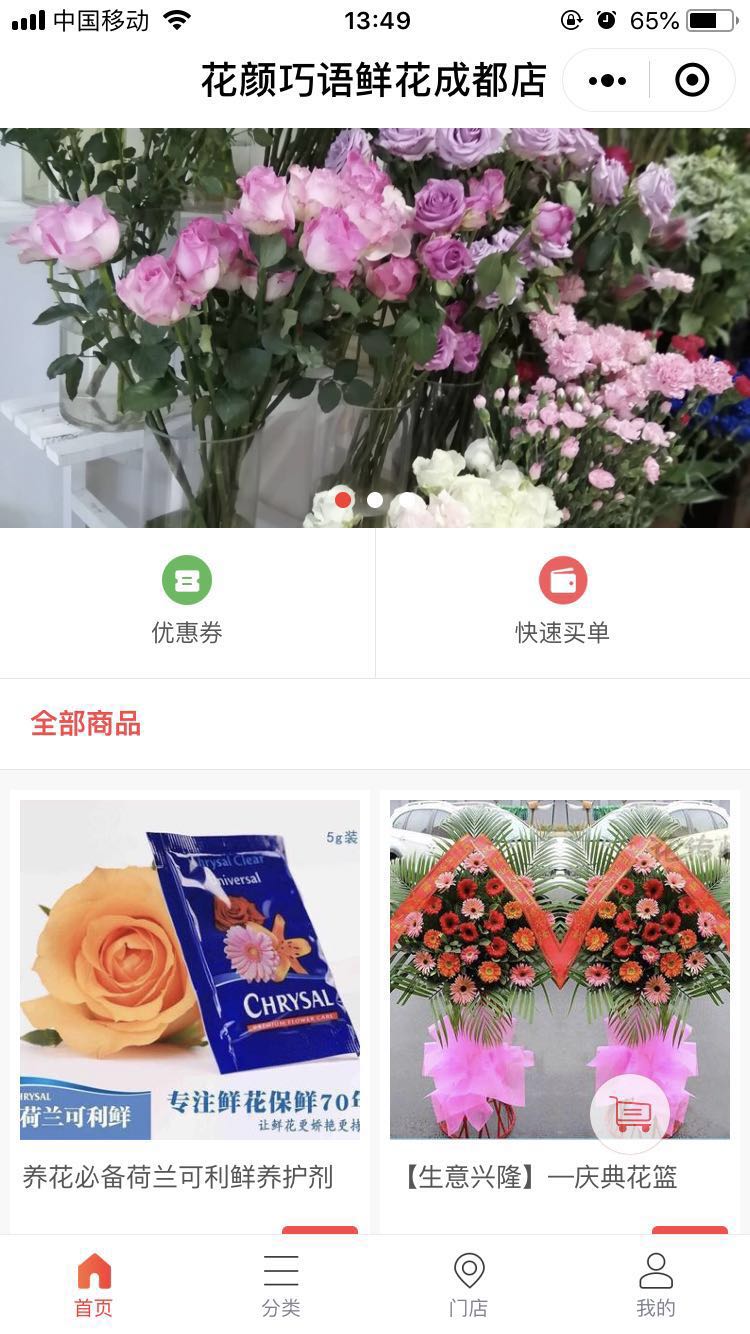This screenshot has height=1334, width=750.
Task: Switch to the 我的 profile tab
Action: click(x=656, y=1285)
